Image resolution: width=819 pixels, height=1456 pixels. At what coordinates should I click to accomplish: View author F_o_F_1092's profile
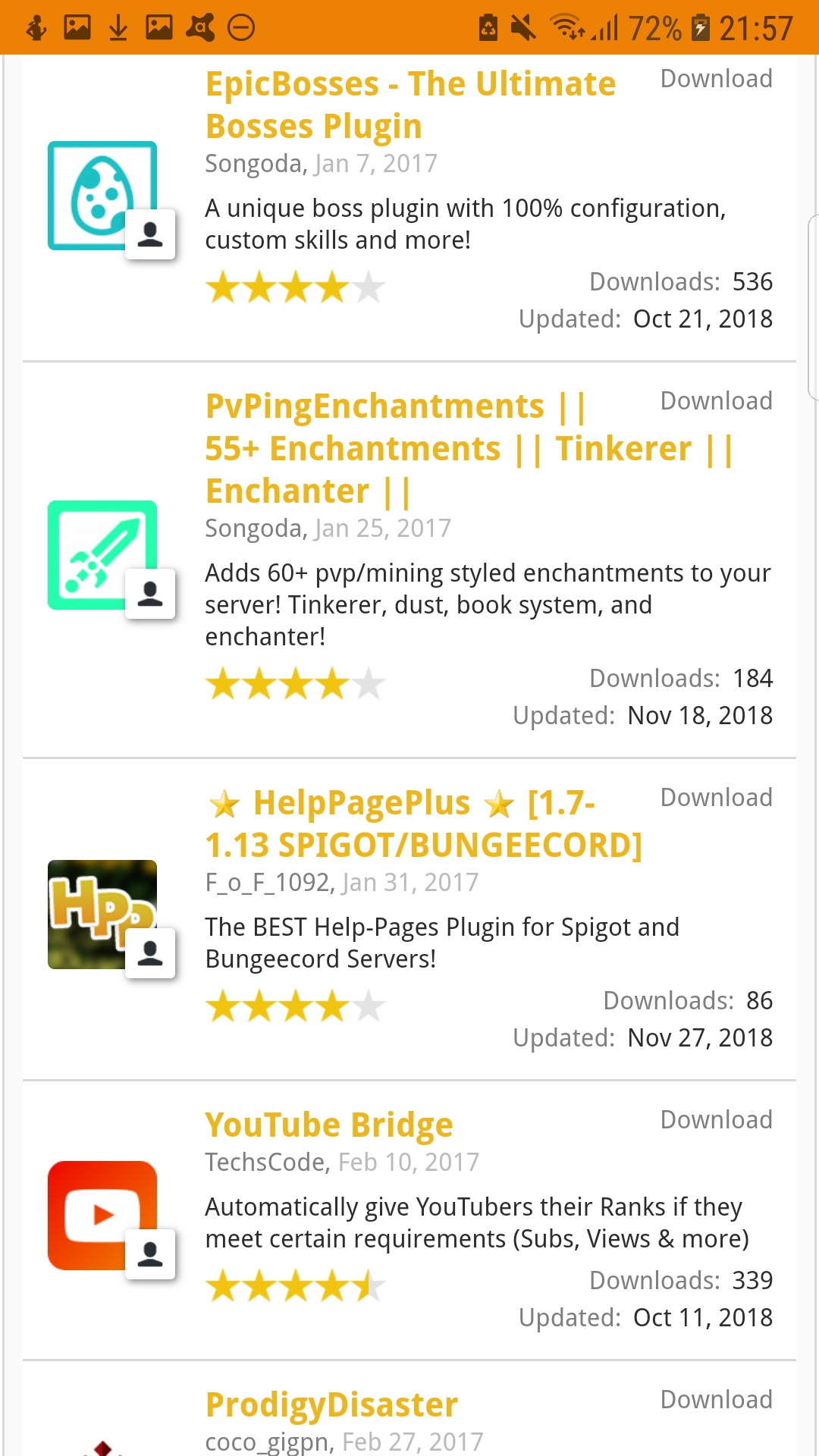click(268, 883)
